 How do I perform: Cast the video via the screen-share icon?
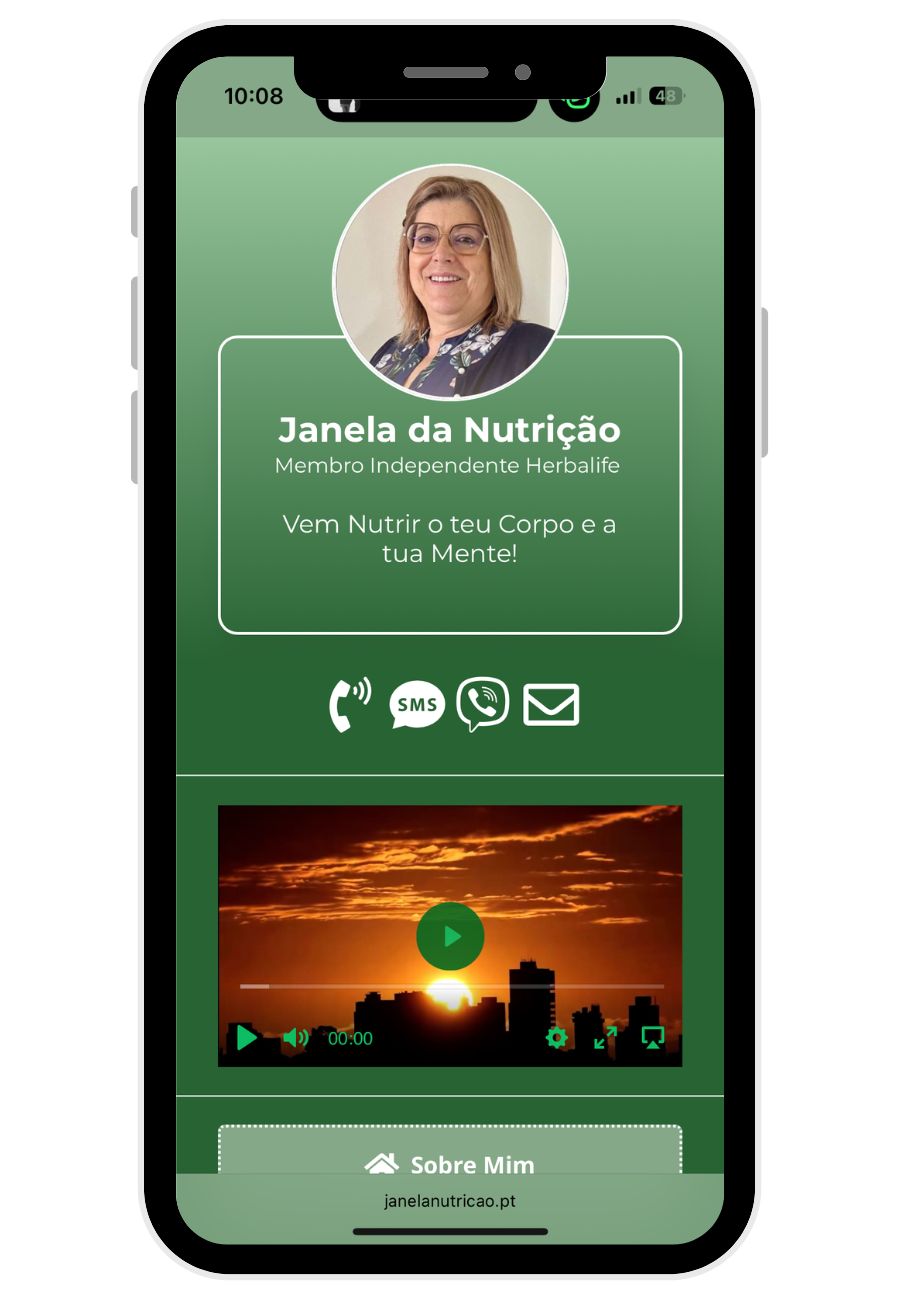pyautogui.click(x=650, y=1040)
